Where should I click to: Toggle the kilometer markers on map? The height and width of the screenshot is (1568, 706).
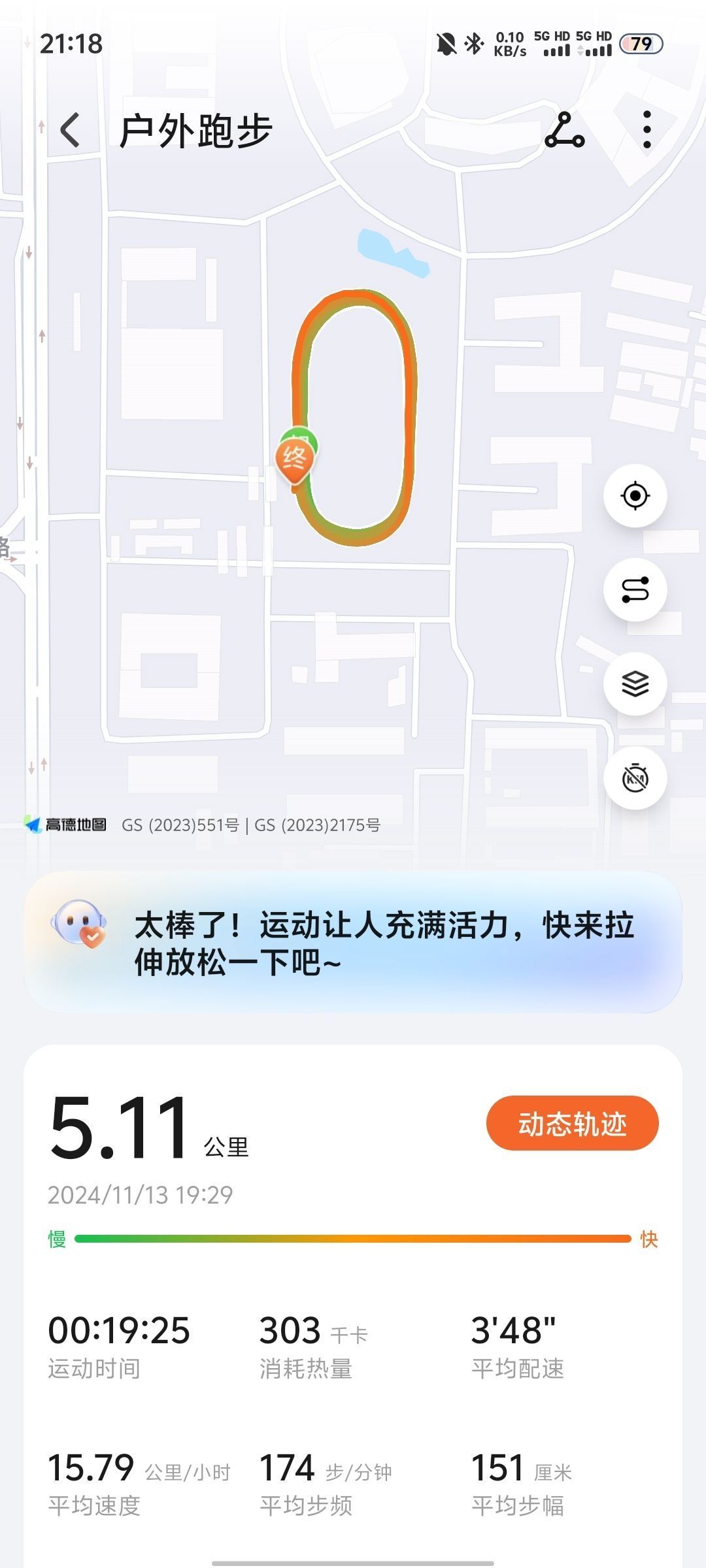click(x=635, y=778)
